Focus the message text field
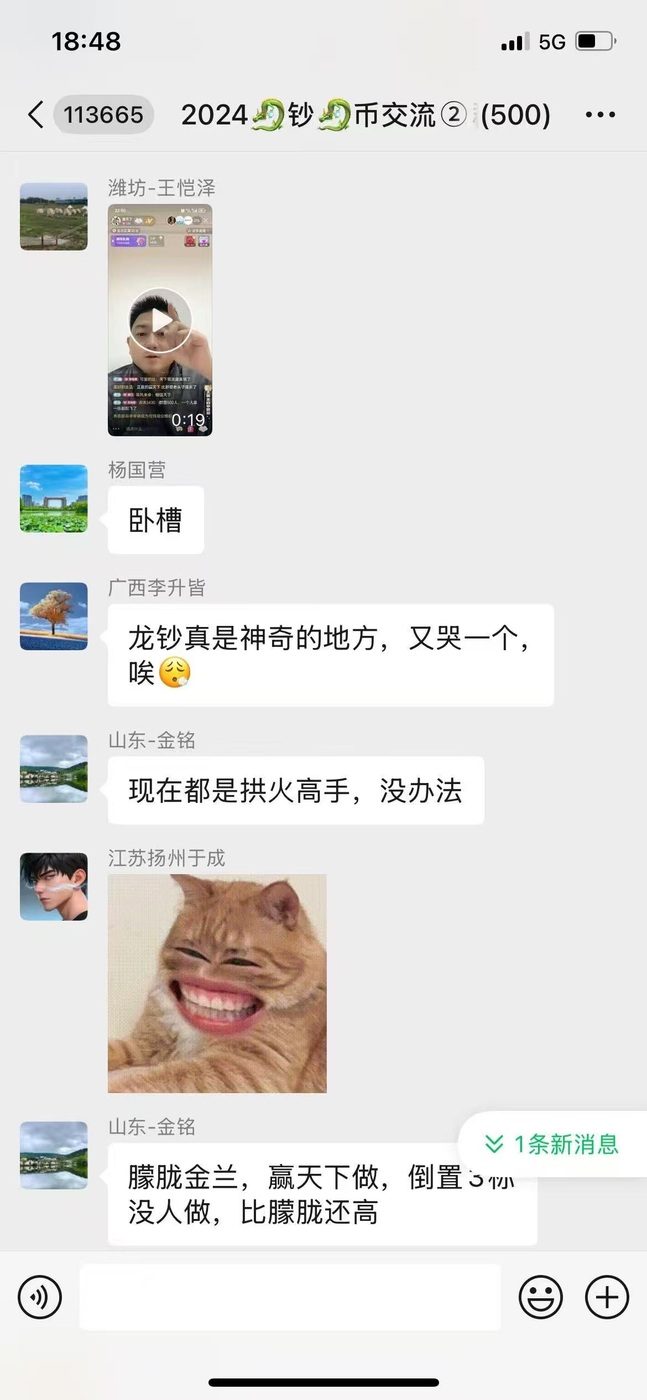Image resolution: width=647 pixels, height=1400 pixels. tap(290, 1297)
